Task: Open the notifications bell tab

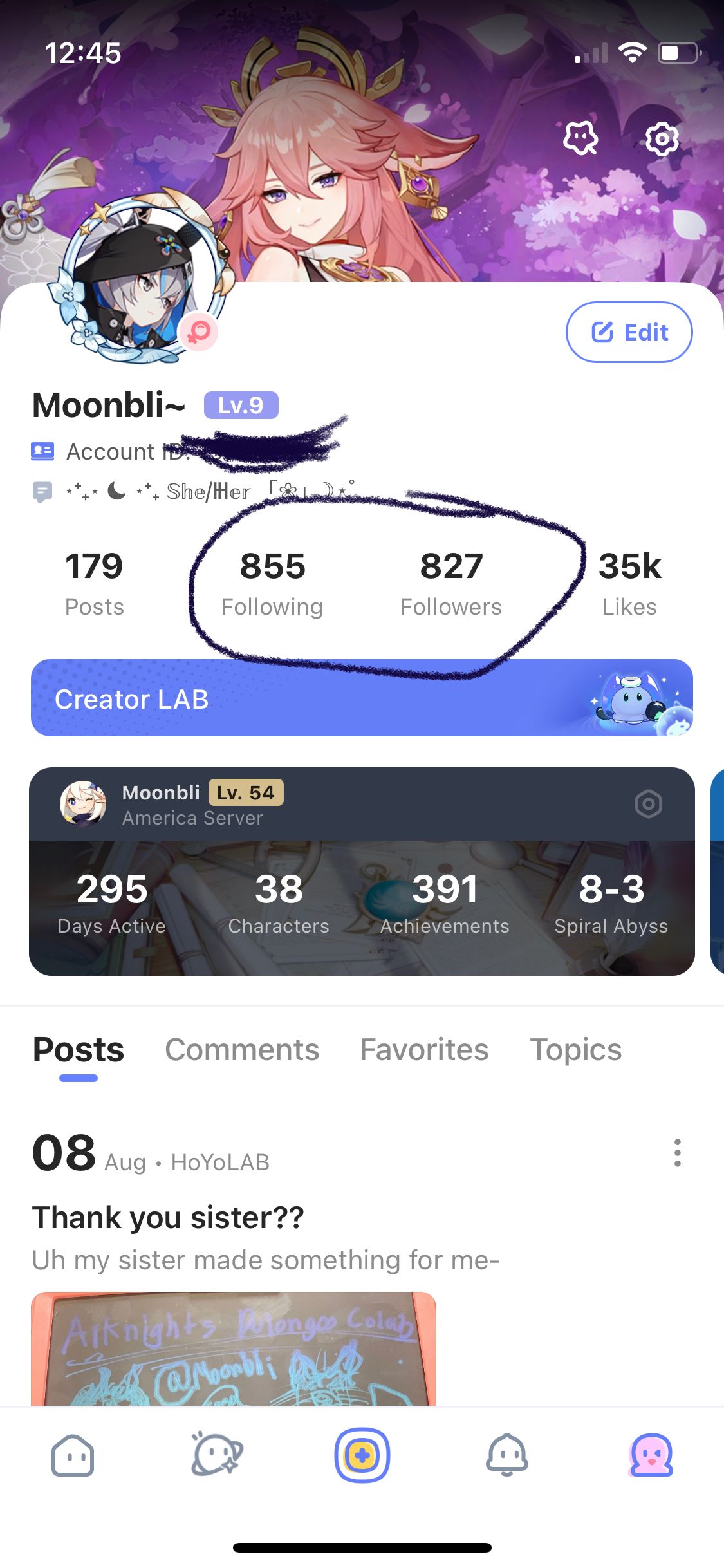Action: pos(507,1455)
